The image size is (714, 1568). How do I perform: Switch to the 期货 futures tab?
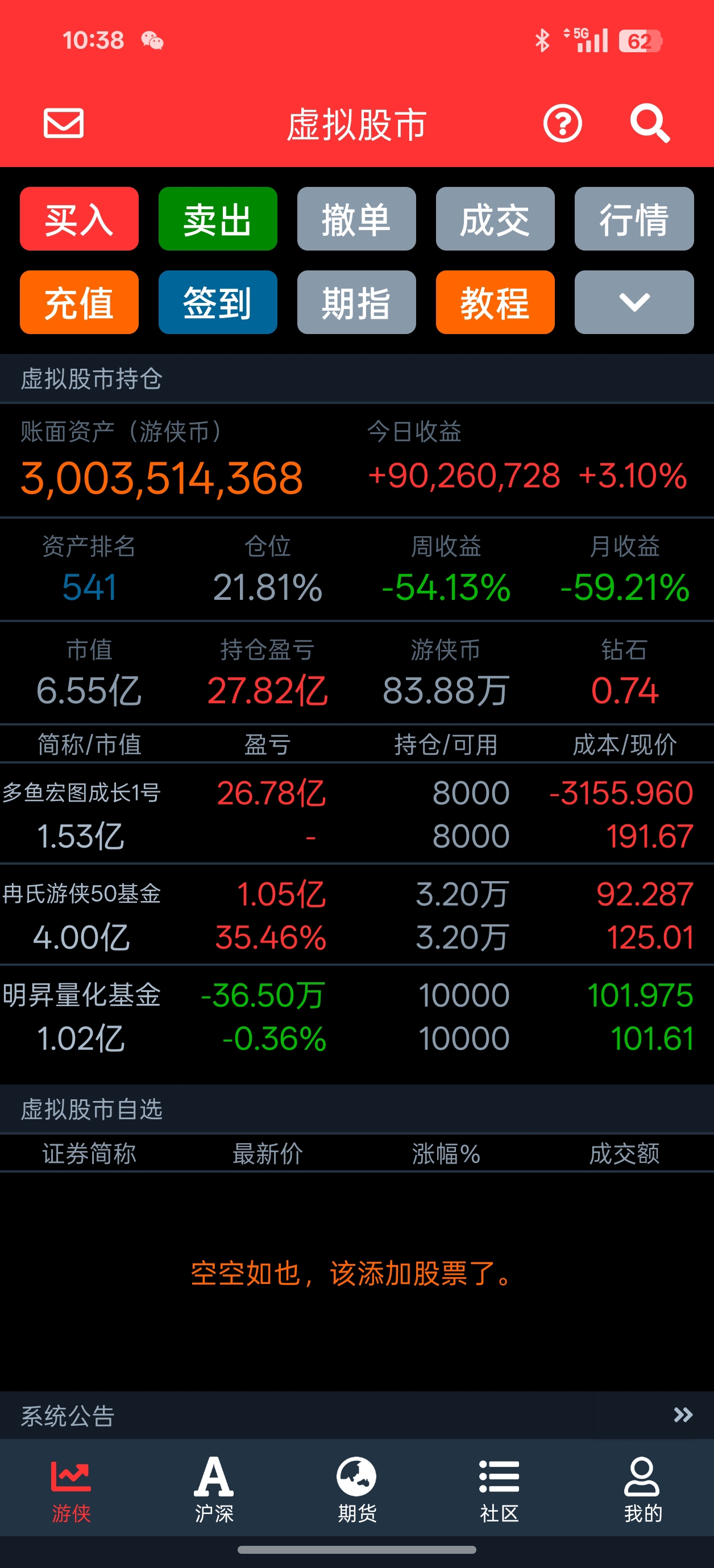tap(357, 1489)
